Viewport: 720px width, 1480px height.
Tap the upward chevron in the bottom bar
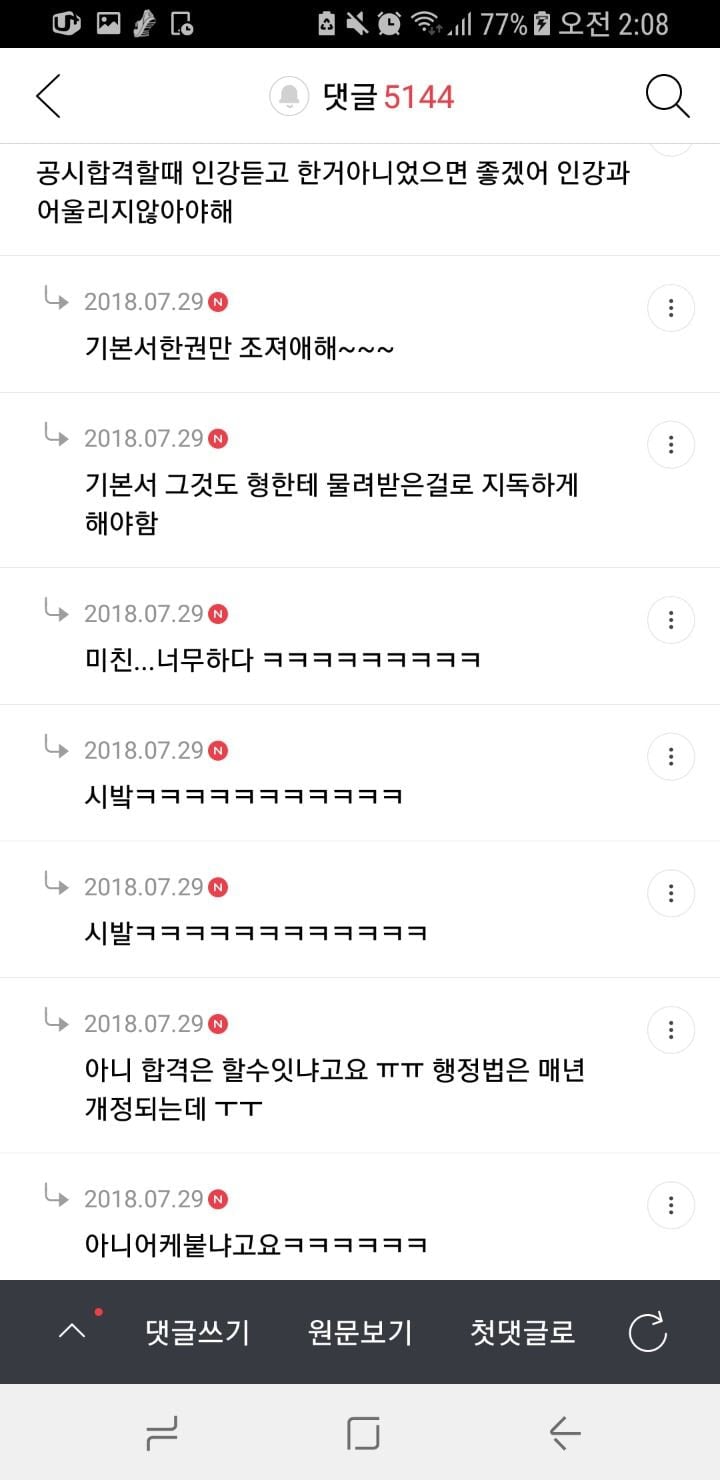click(72, 1332)
